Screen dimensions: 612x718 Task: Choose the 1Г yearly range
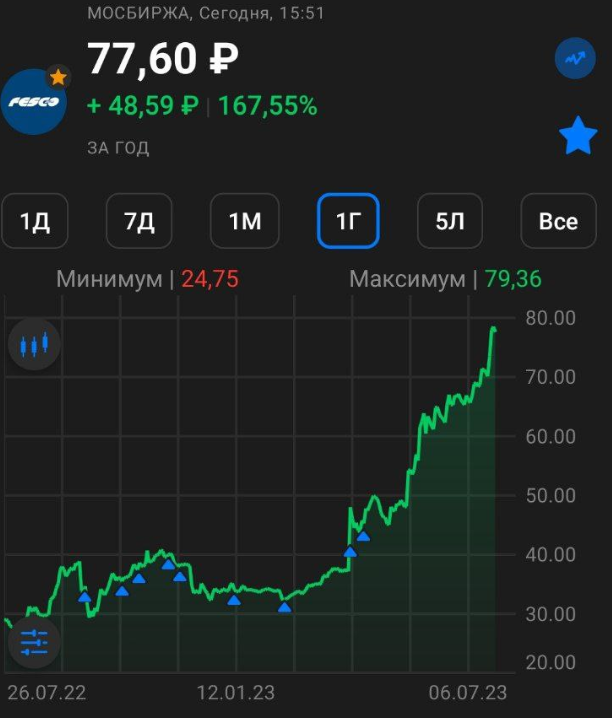coord(348,221)
